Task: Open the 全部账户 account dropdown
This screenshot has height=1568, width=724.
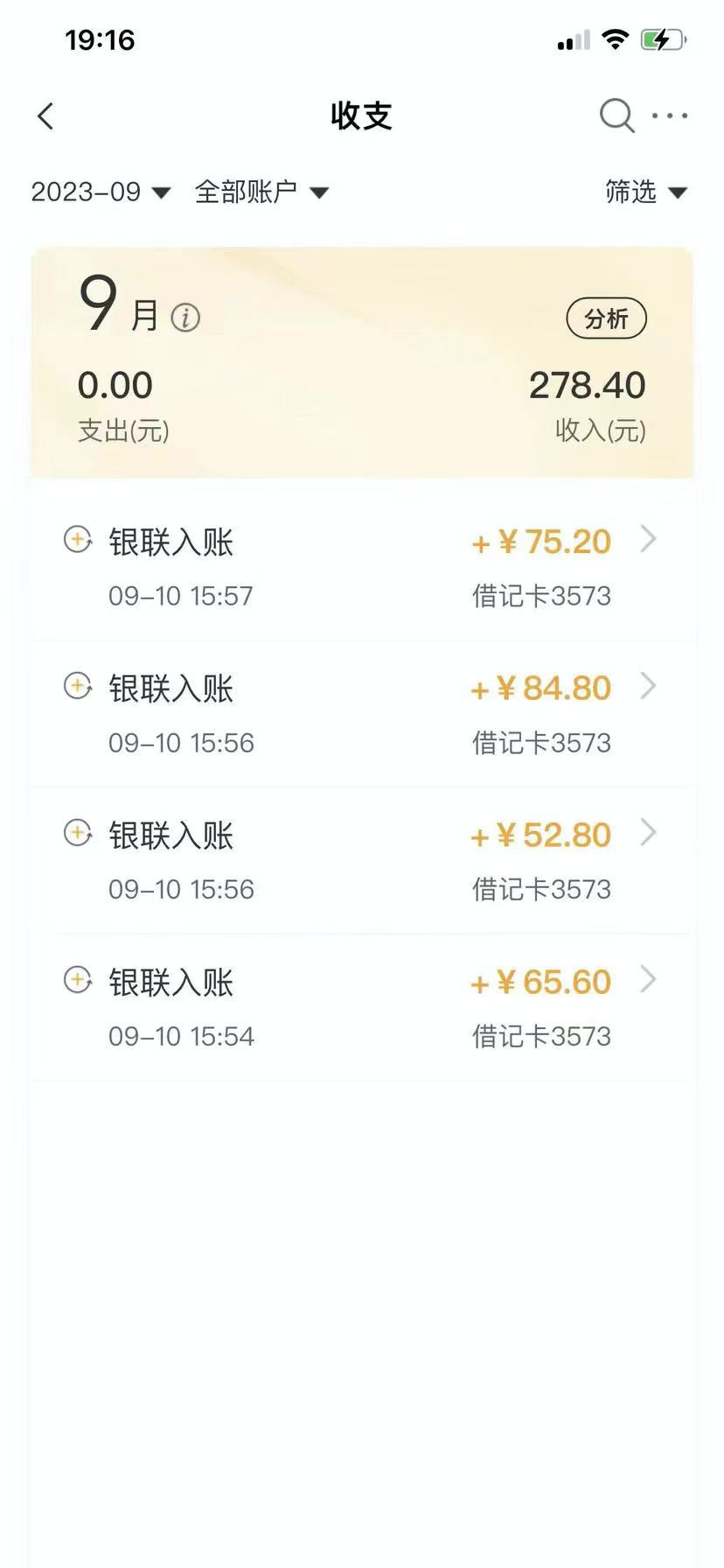Action: point(261,192)
